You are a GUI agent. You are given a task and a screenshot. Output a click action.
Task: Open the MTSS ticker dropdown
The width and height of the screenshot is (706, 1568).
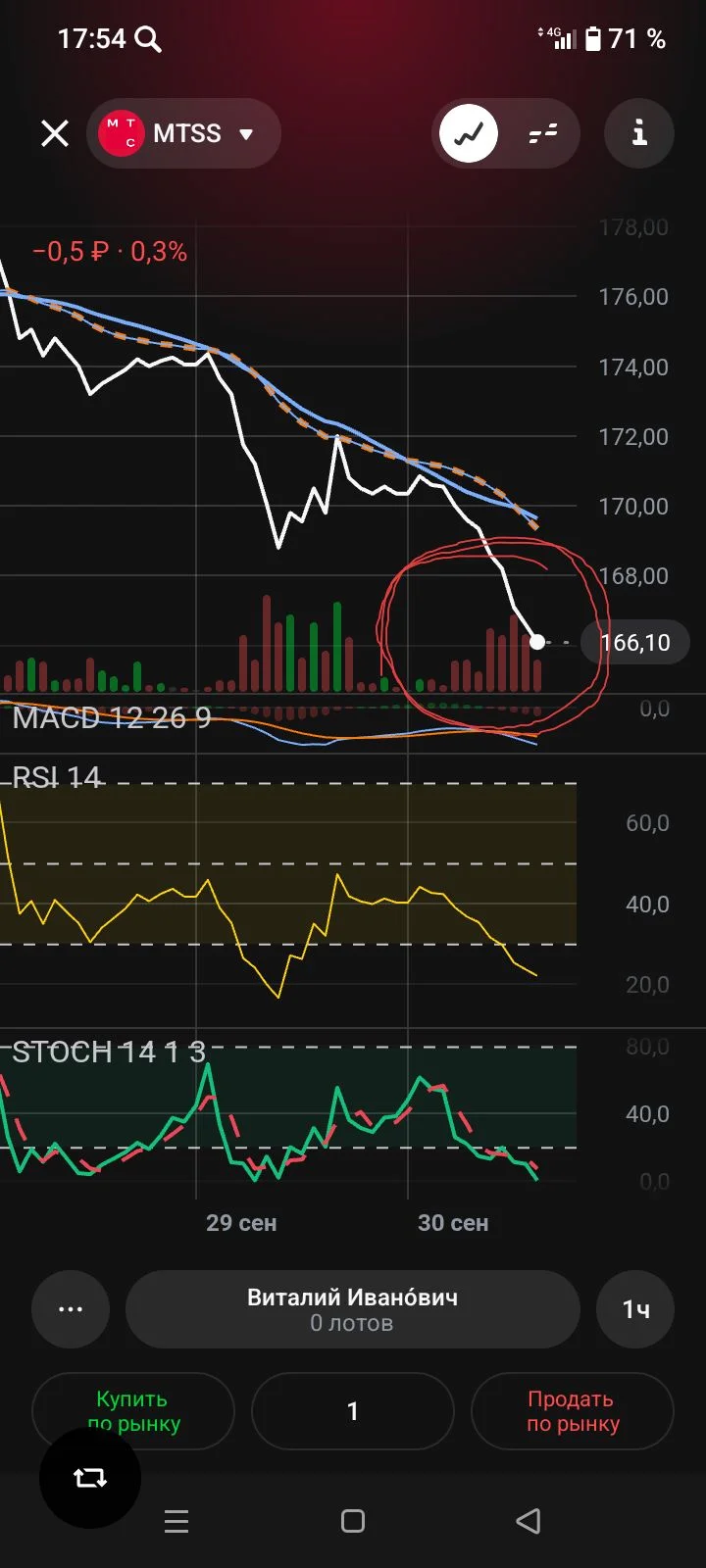(x=184, y=133)
